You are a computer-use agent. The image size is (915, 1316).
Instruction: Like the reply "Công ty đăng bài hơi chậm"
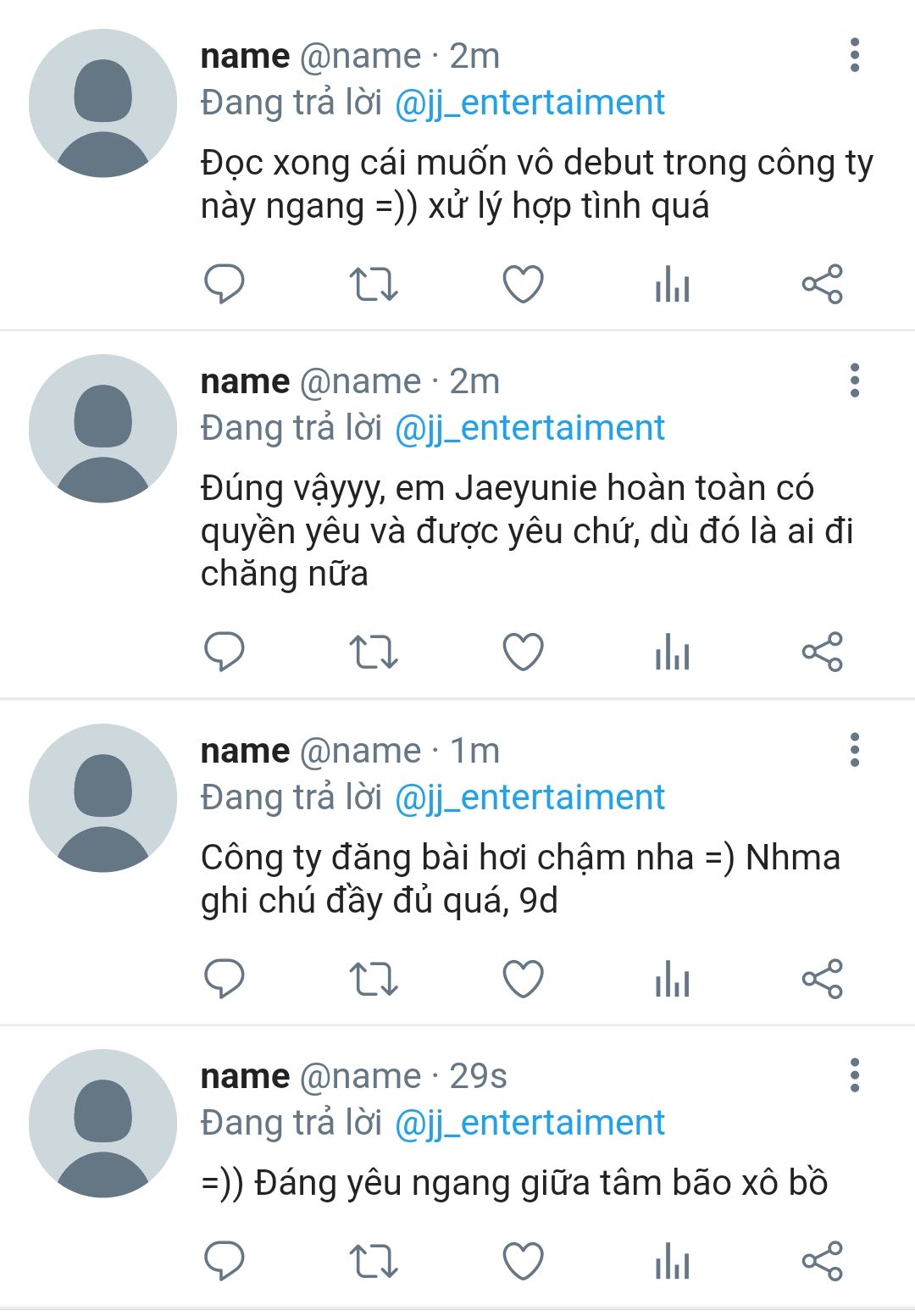523,979
